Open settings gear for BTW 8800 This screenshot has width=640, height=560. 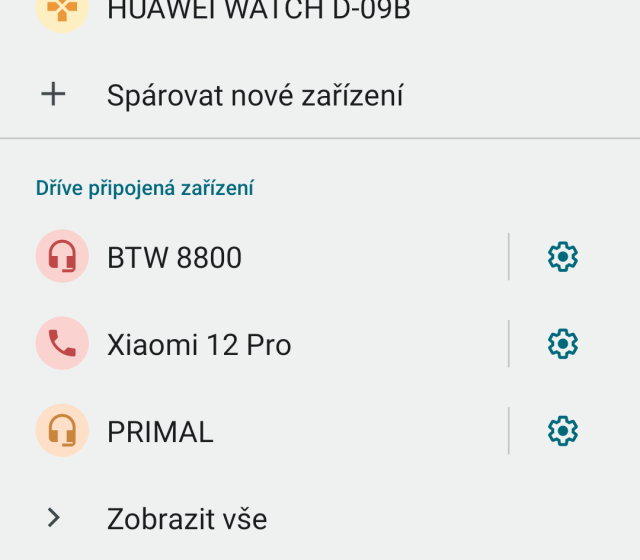coord(563,257)
